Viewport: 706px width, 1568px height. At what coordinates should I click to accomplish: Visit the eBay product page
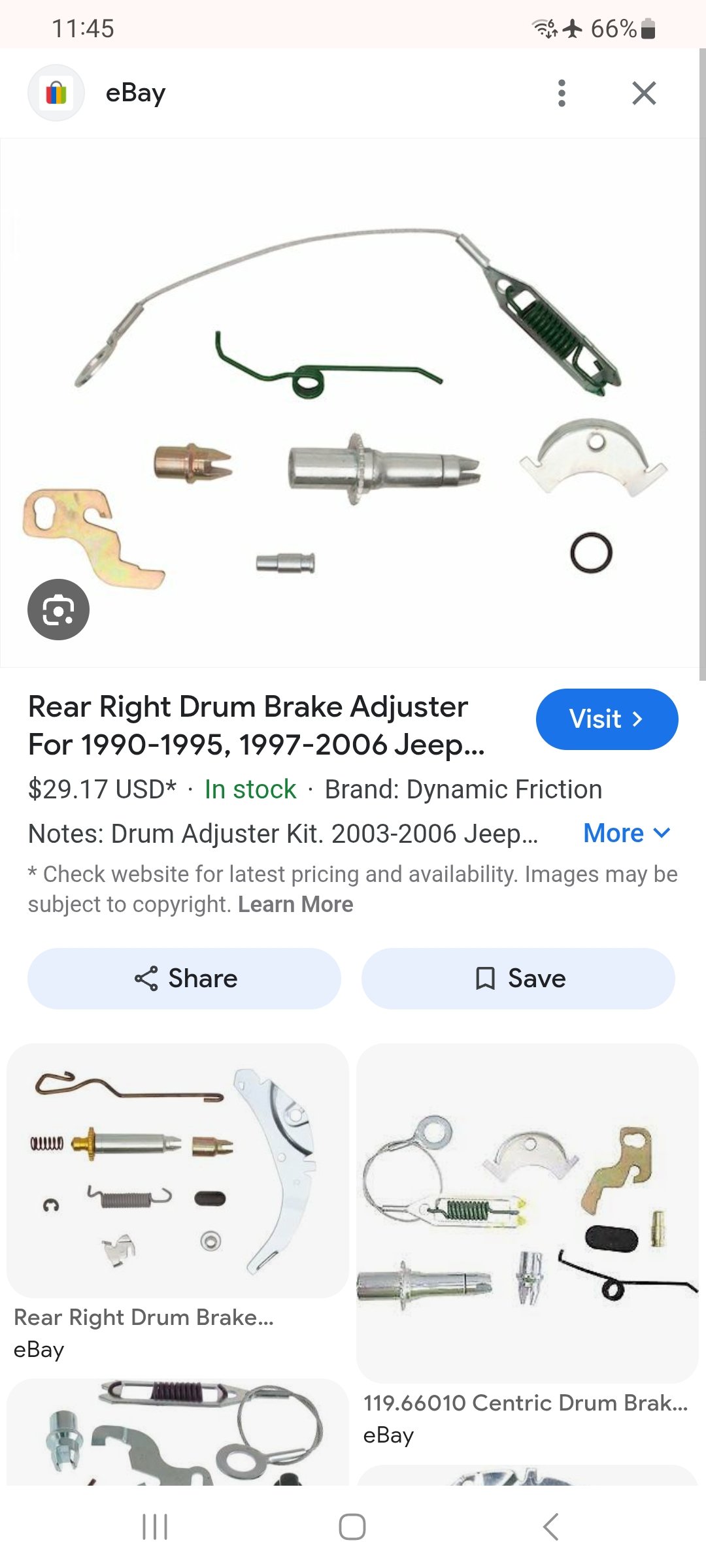click(x=607, y=719)
